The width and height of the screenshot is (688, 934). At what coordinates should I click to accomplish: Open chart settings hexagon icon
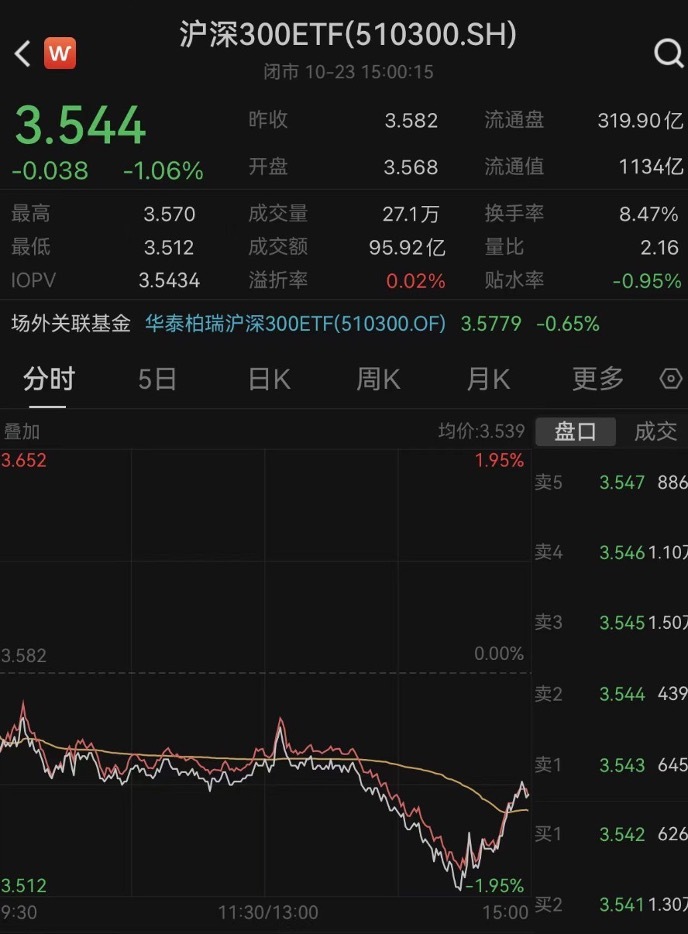[672, 379]
